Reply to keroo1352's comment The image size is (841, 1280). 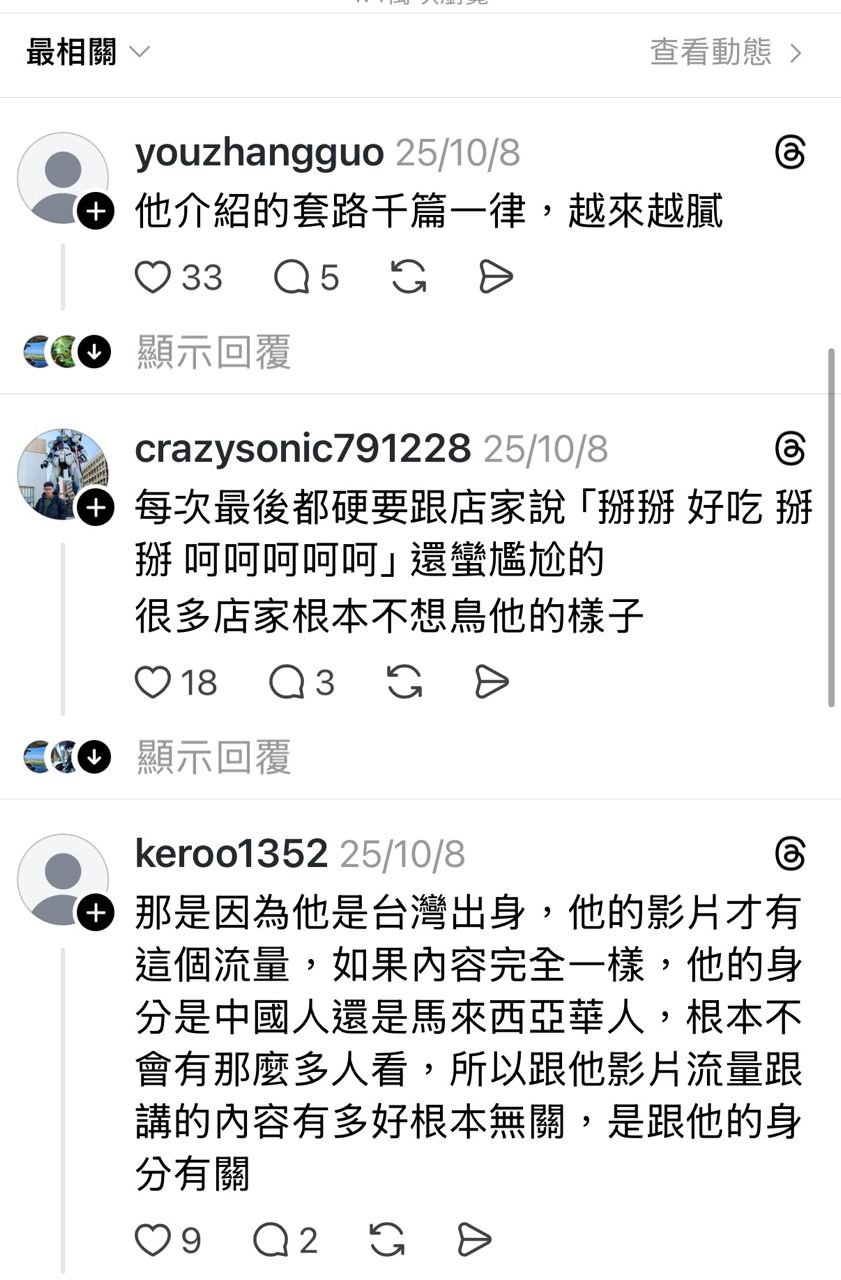point(271,1240)
